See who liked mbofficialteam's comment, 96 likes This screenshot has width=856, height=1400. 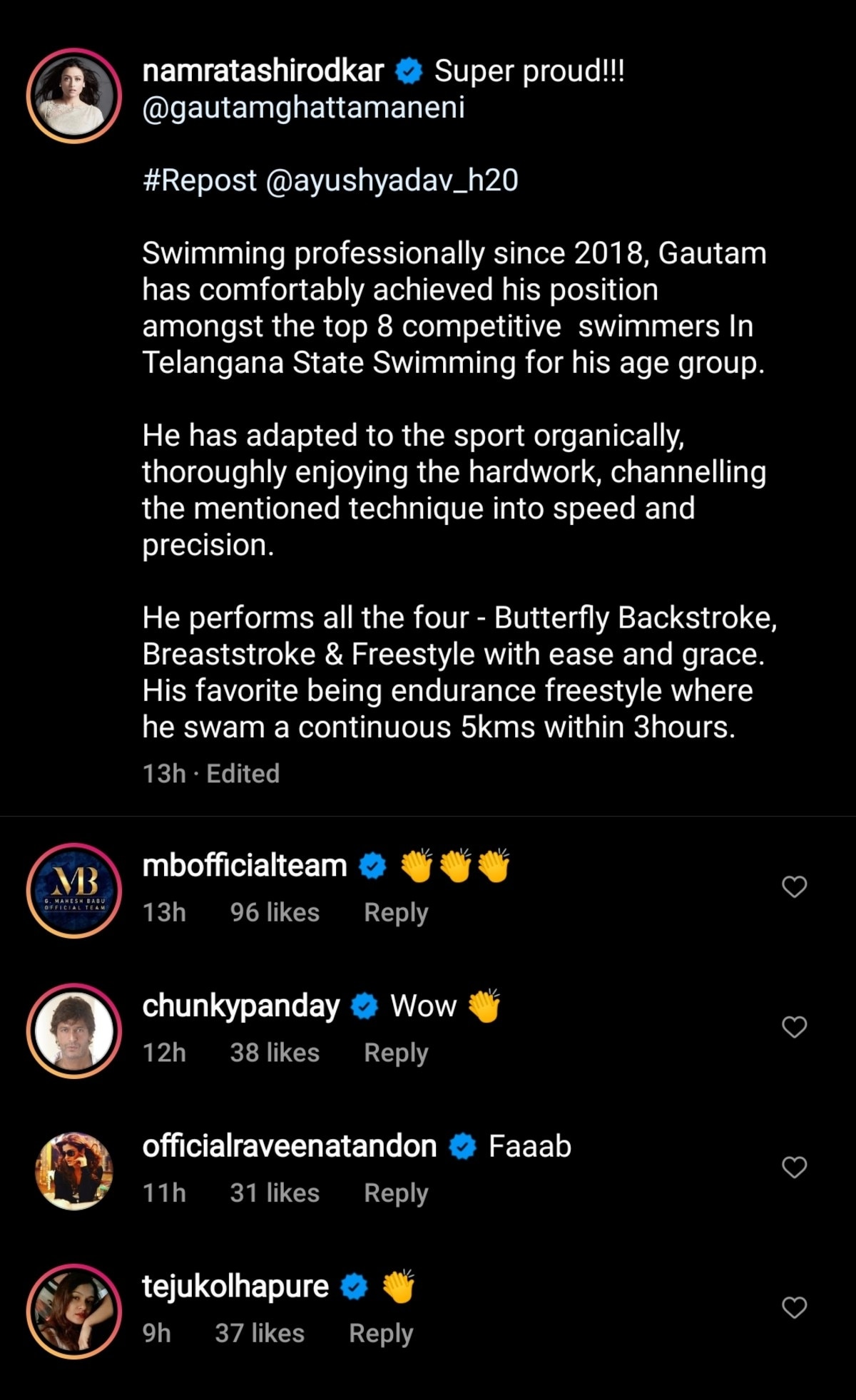click(275, 913)
